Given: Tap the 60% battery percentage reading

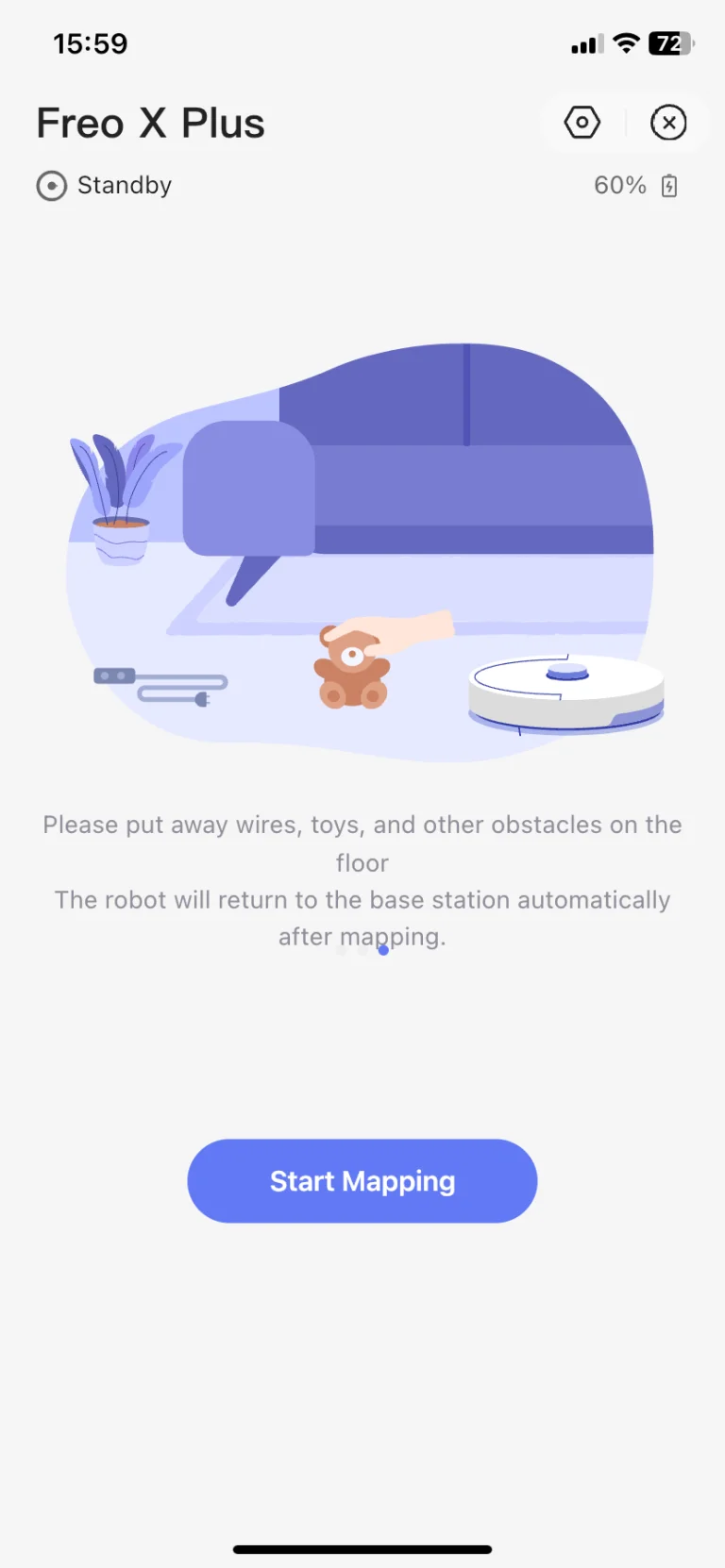Looking at the screenshot, I should click(618, 186).
